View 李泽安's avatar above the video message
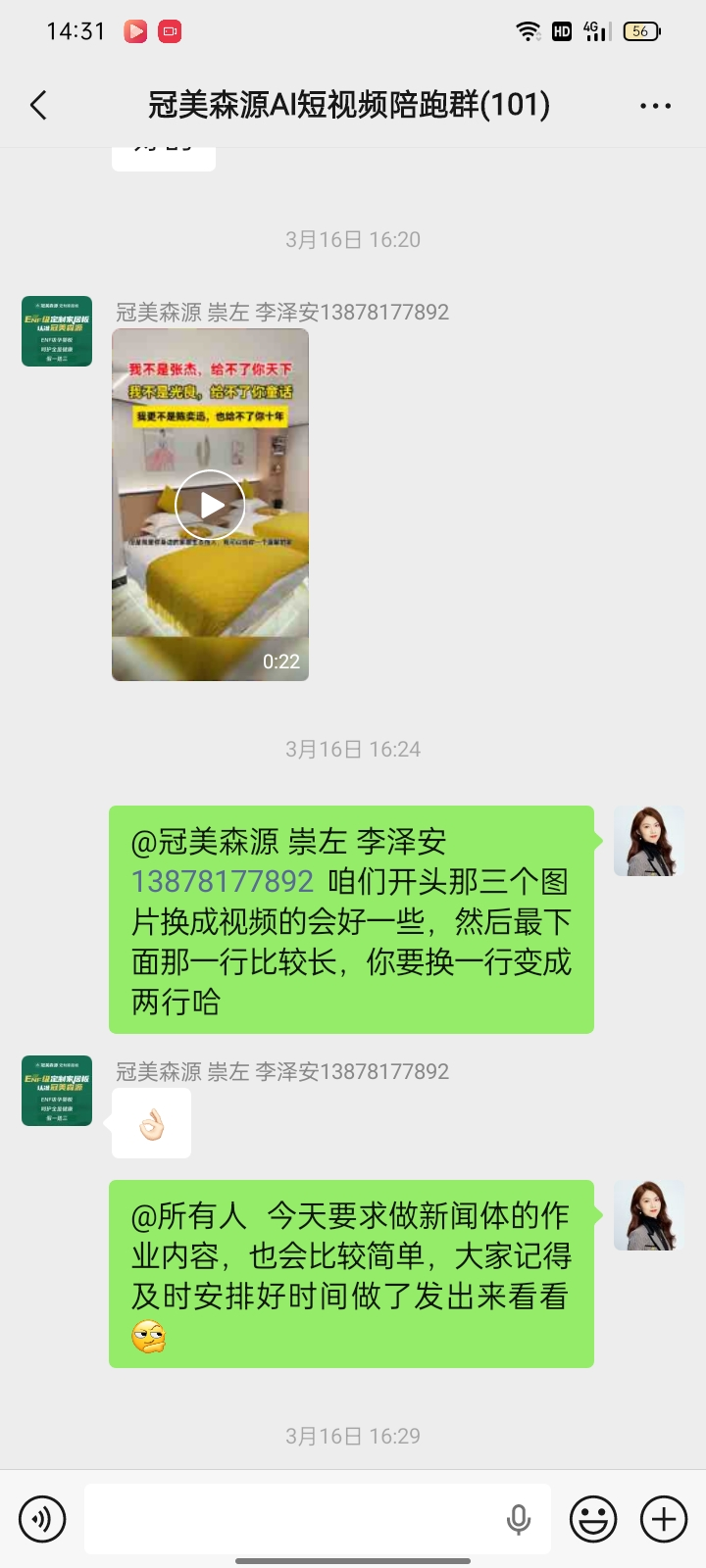 [x=57, y=331]
